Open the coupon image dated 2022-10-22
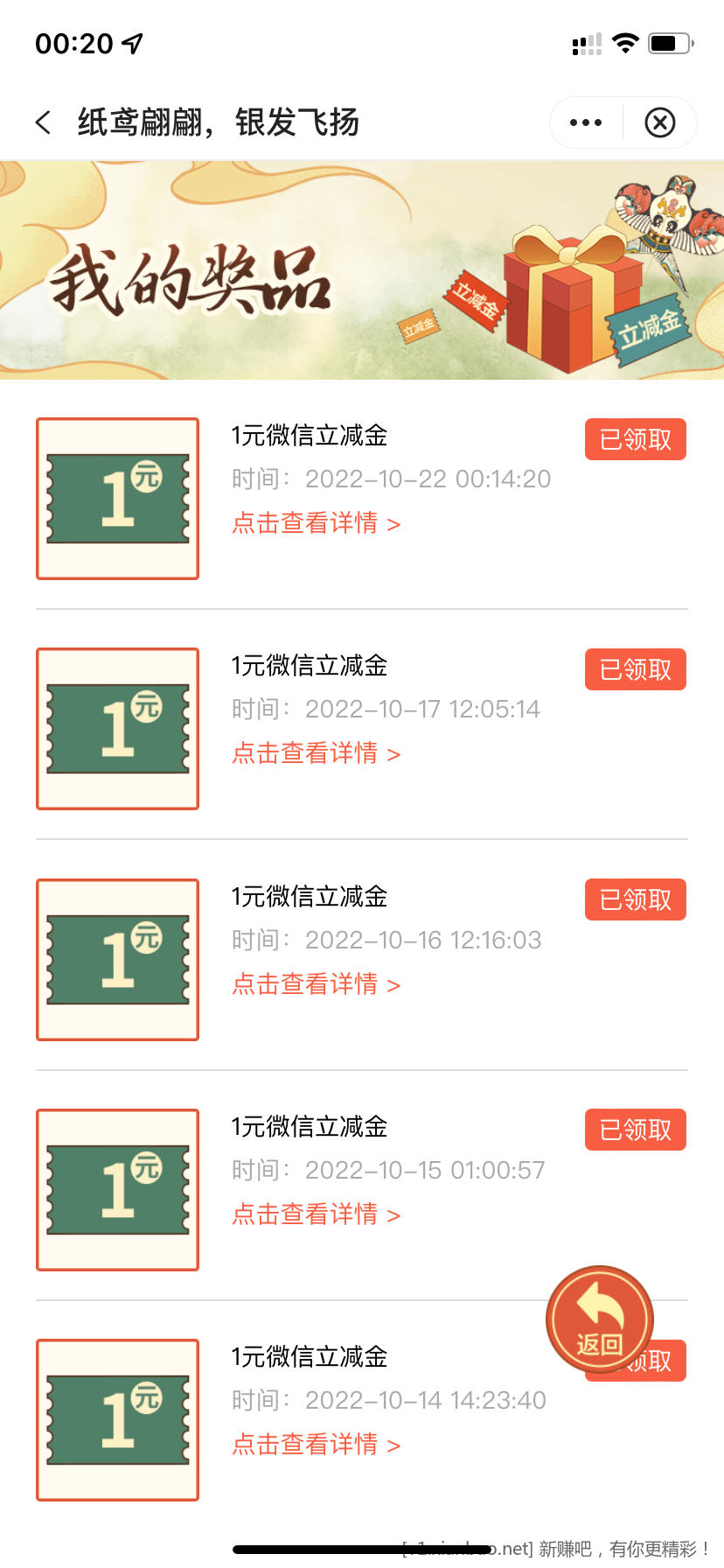This screenshot has height=1568, width=724. tap(117, 499)
